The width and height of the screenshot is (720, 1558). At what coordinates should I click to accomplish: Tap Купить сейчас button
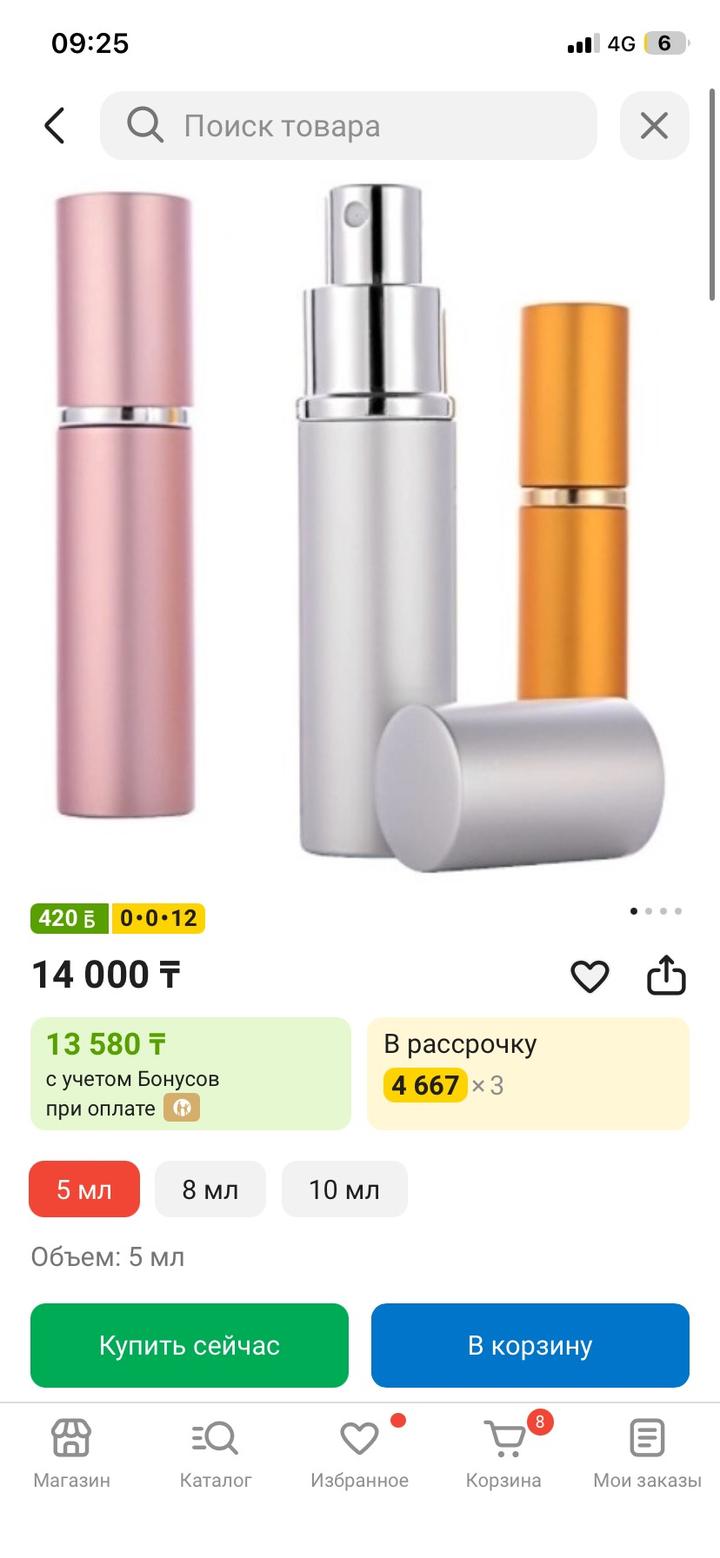pyautogui.click(x=189, y=1345)
